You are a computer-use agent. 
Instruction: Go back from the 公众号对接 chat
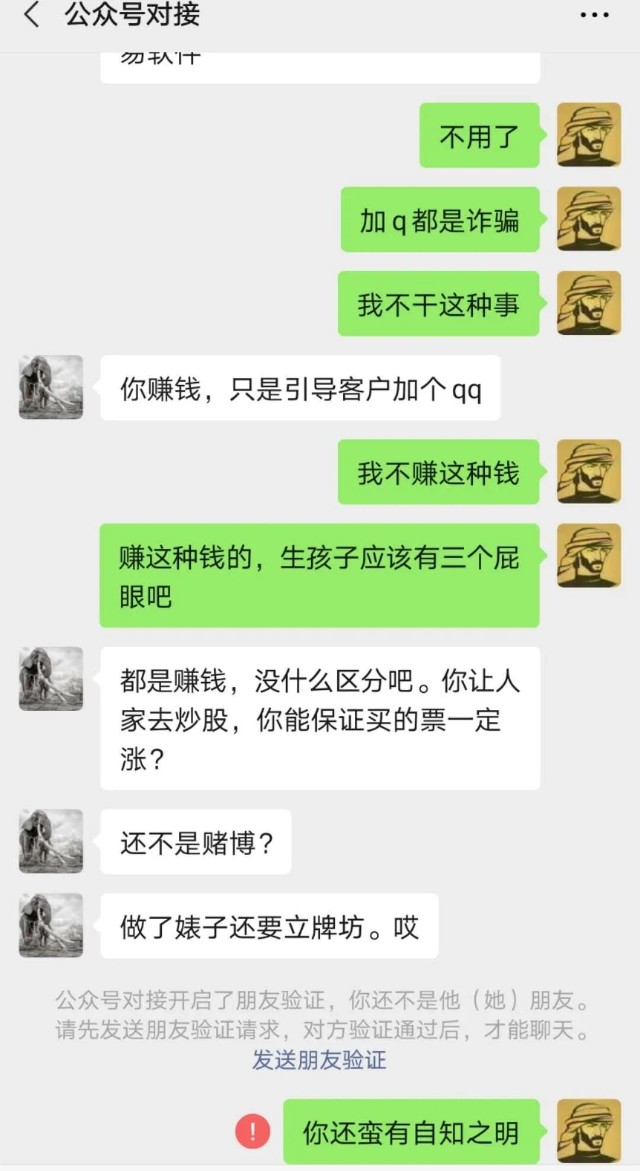coord(32,16)
